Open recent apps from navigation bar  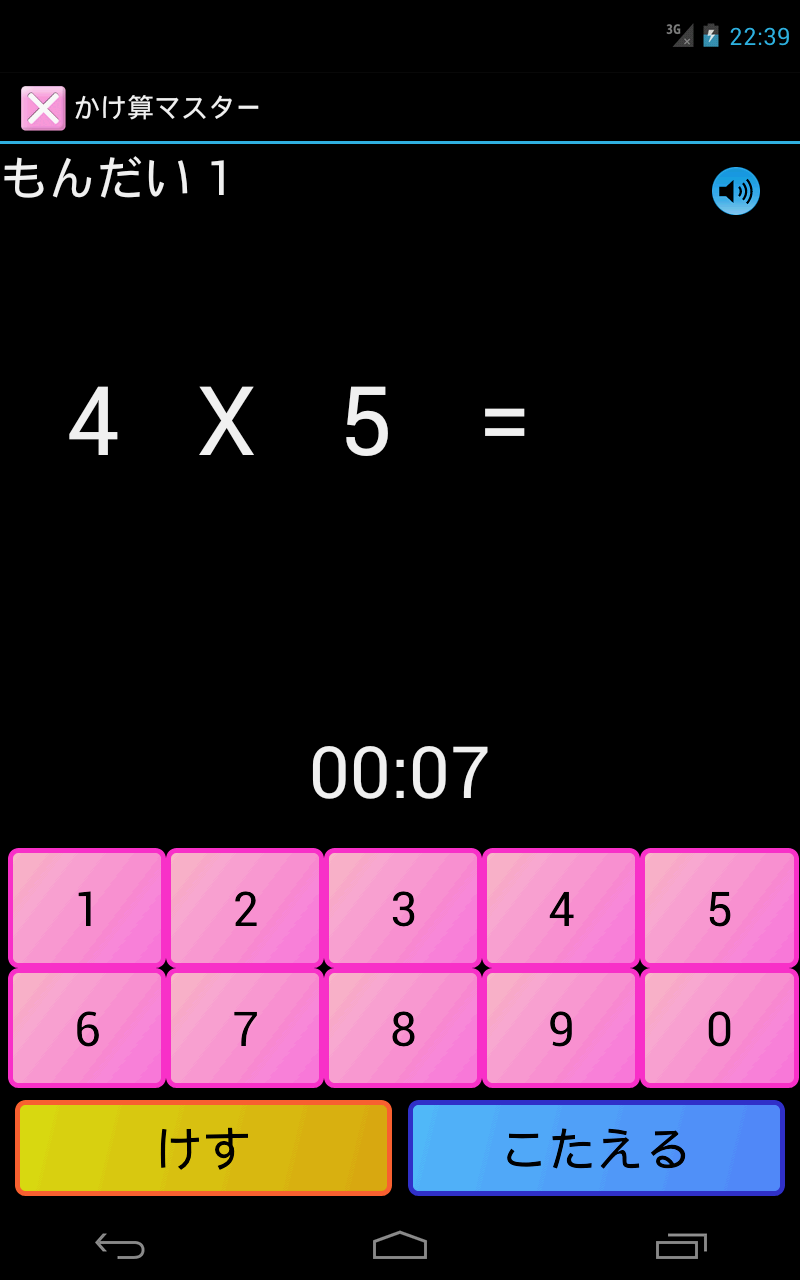[681, 1245]
